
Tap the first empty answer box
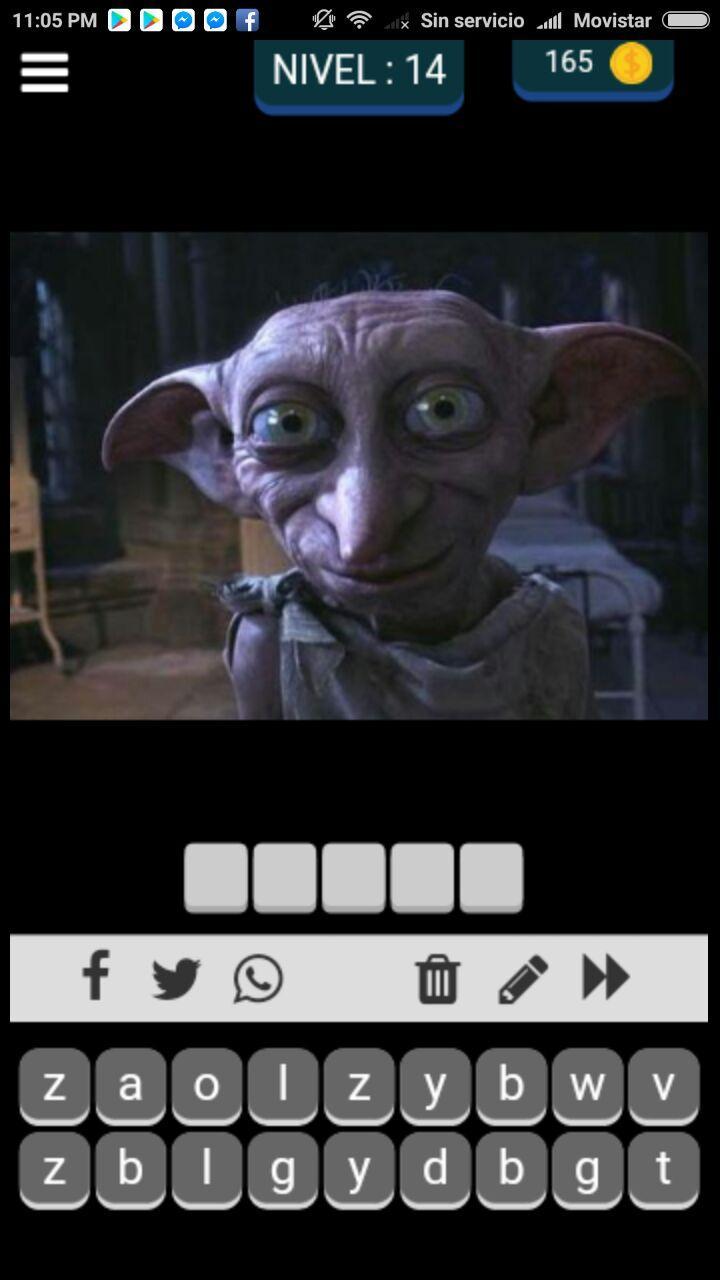point(216,877)
